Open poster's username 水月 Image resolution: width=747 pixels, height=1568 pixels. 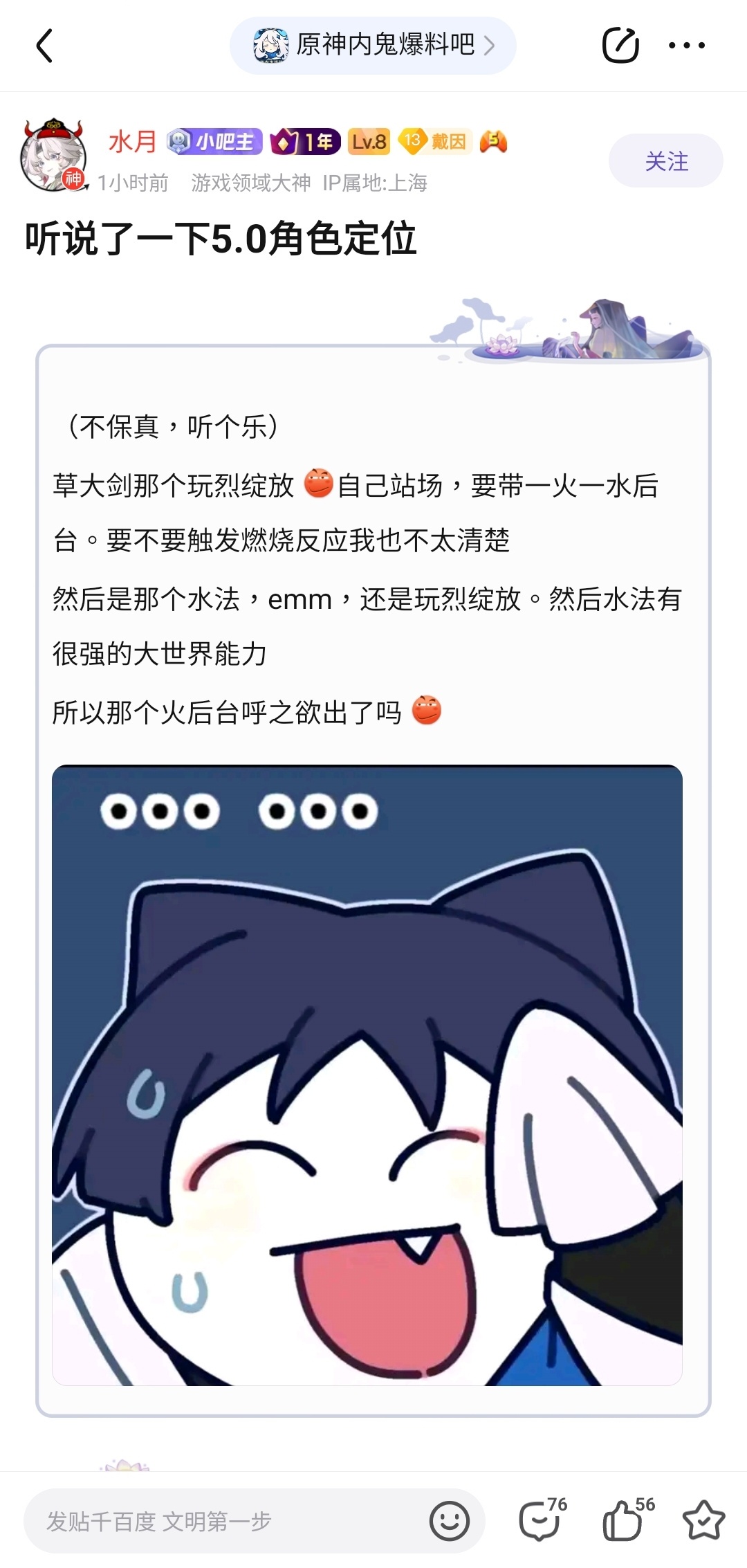(132, 142)
